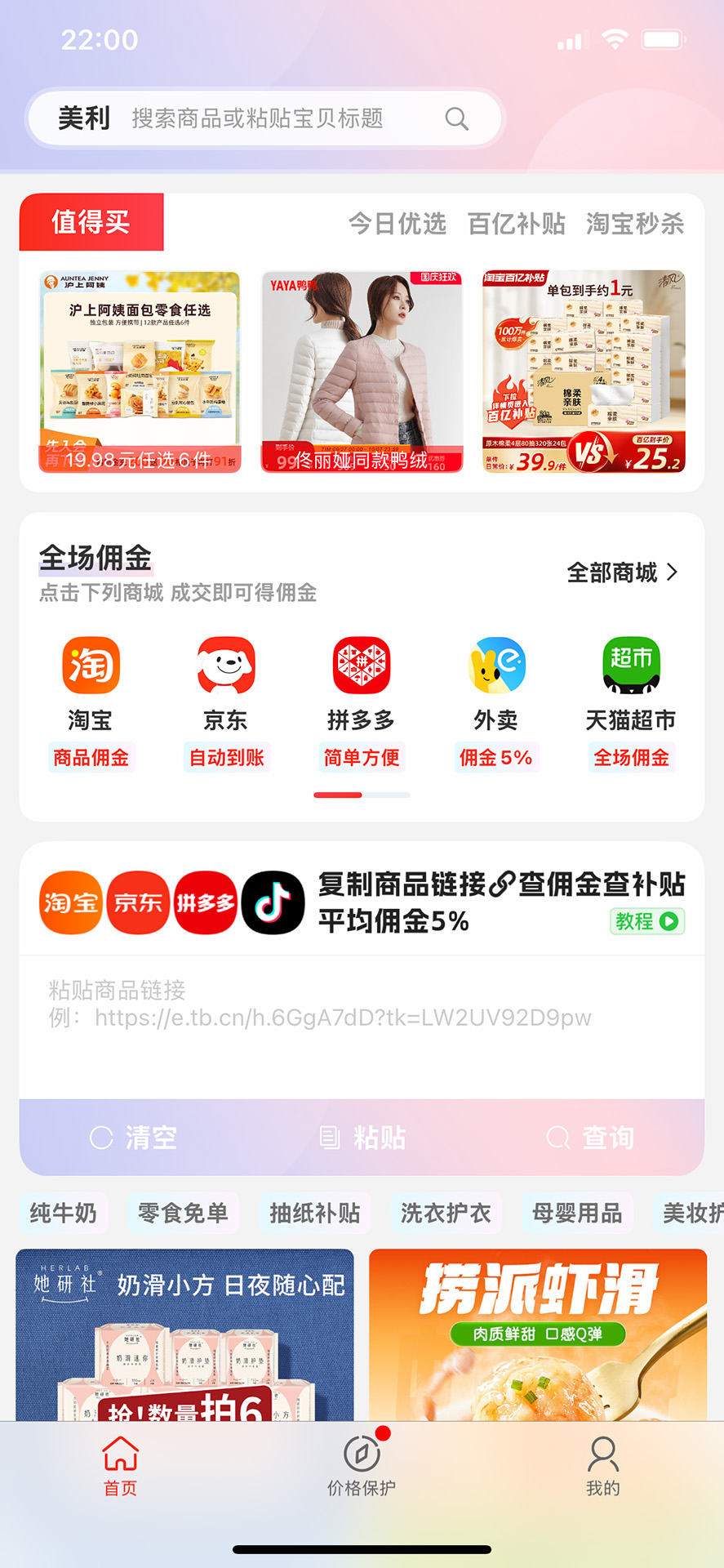Switch to the 百亿补贴 tab
Screen dimensions: 724x1568
[517, 225]
